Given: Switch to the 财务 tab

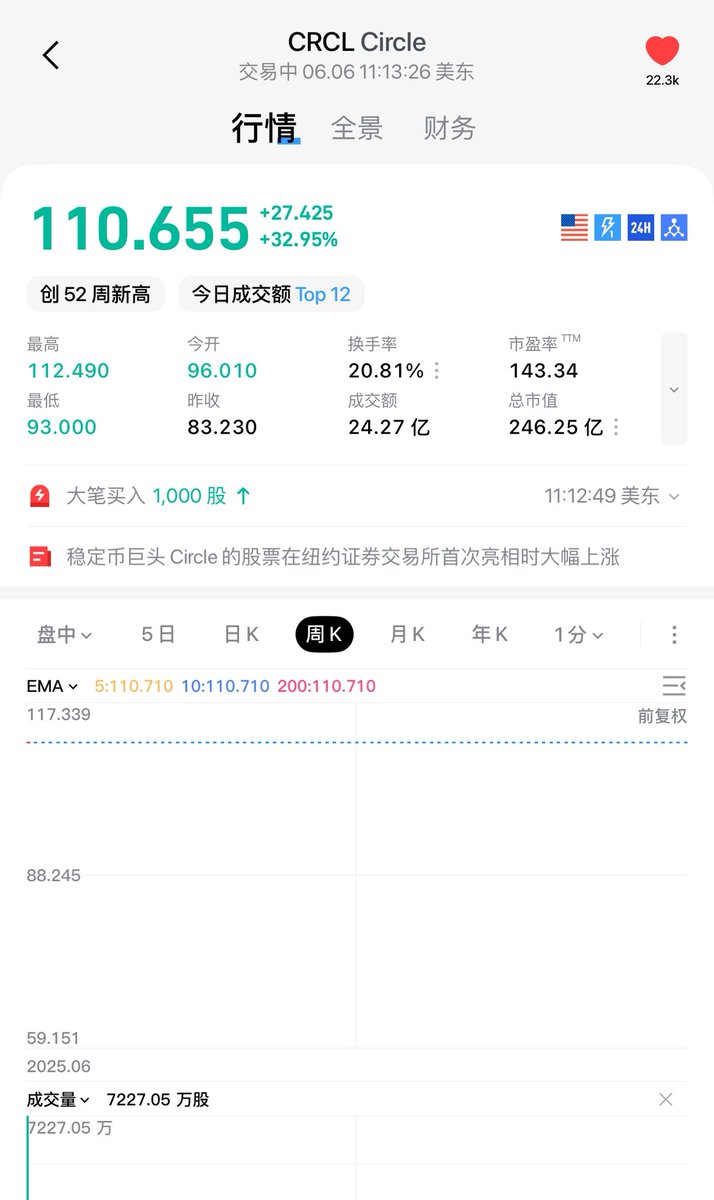Looking at the screenshot, I should click(x=449, y=128).
